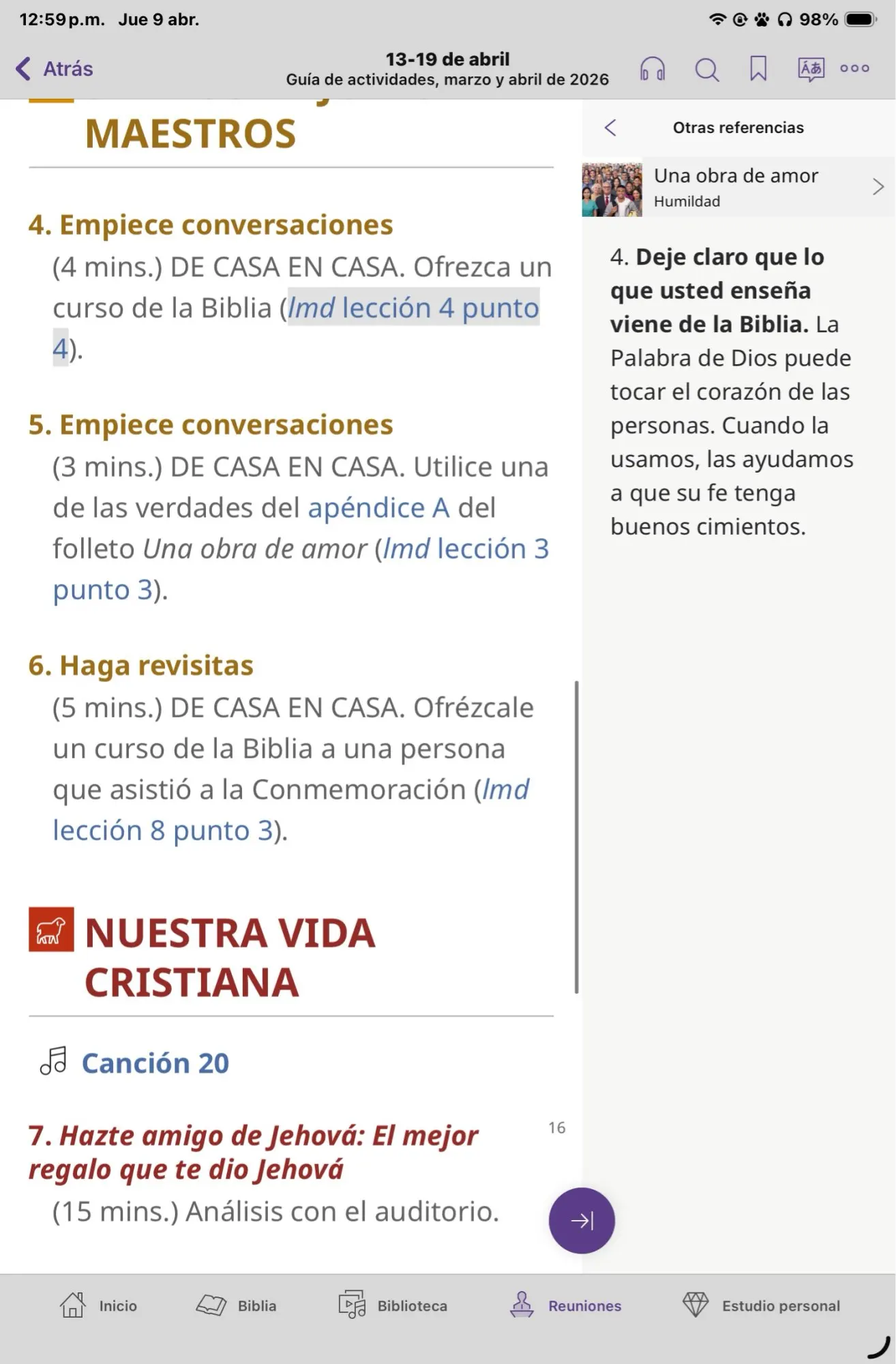Open the three-dot overflow menu
Viewport: 896px width, 1364px height.
855,68
